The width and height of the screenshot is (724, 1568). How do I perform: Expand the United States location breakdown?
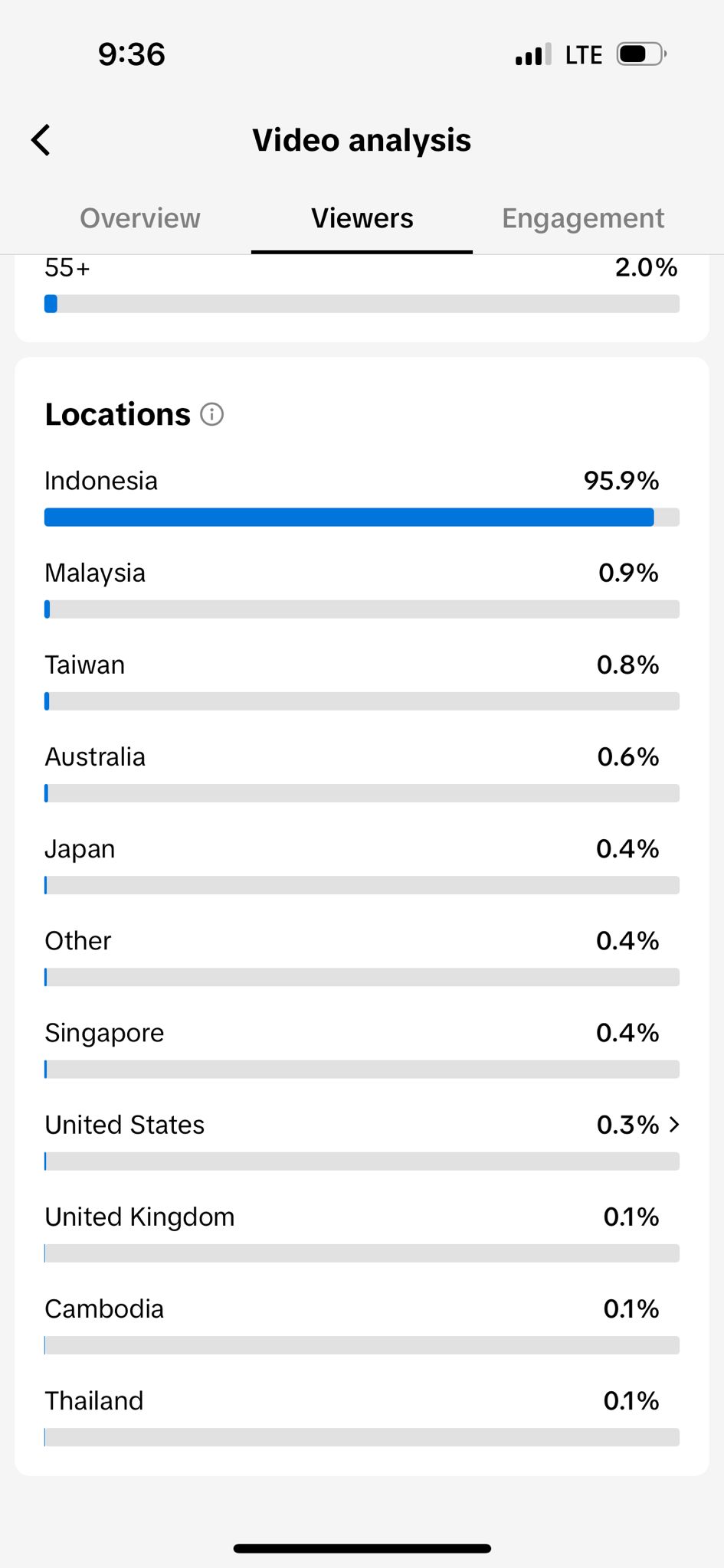pyautogui.click(x=673, y=1124)
